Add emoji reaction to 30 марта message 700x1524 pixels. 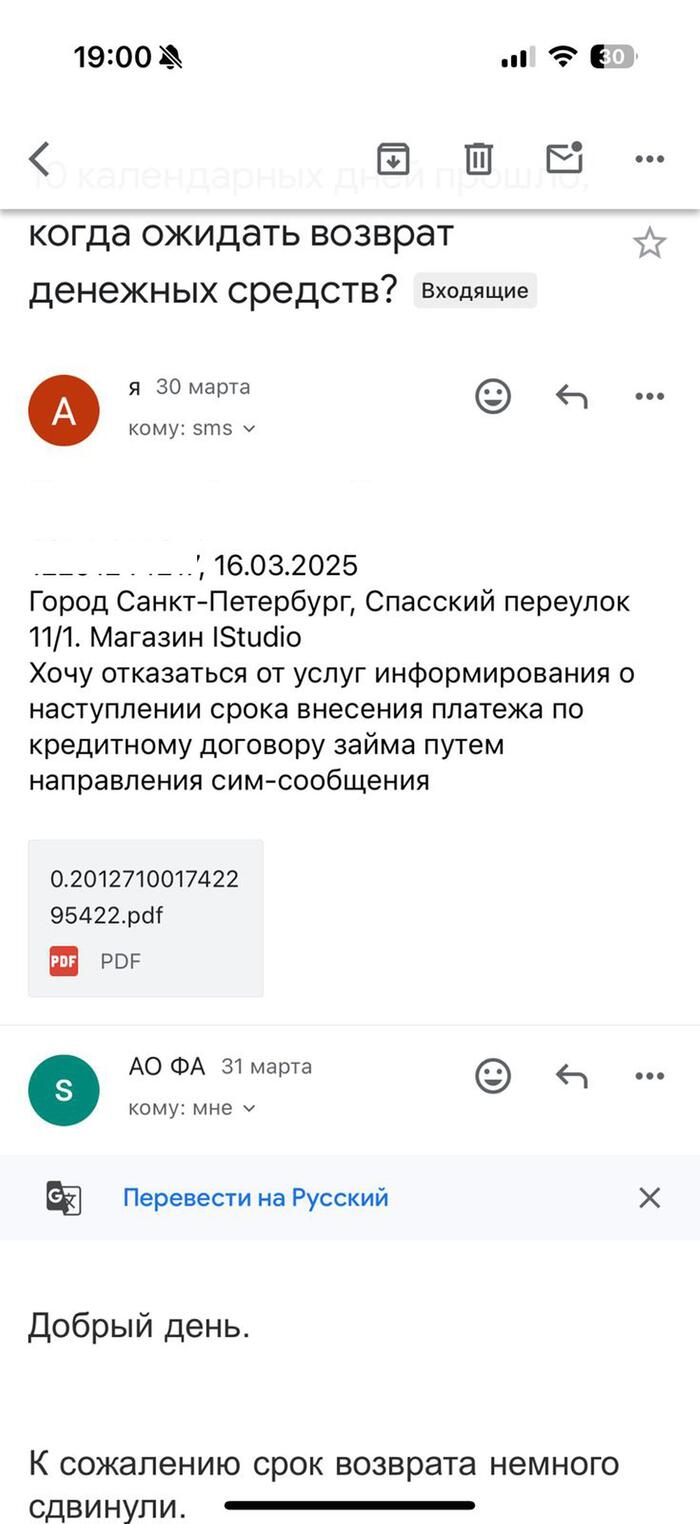[x=492, y=397]
